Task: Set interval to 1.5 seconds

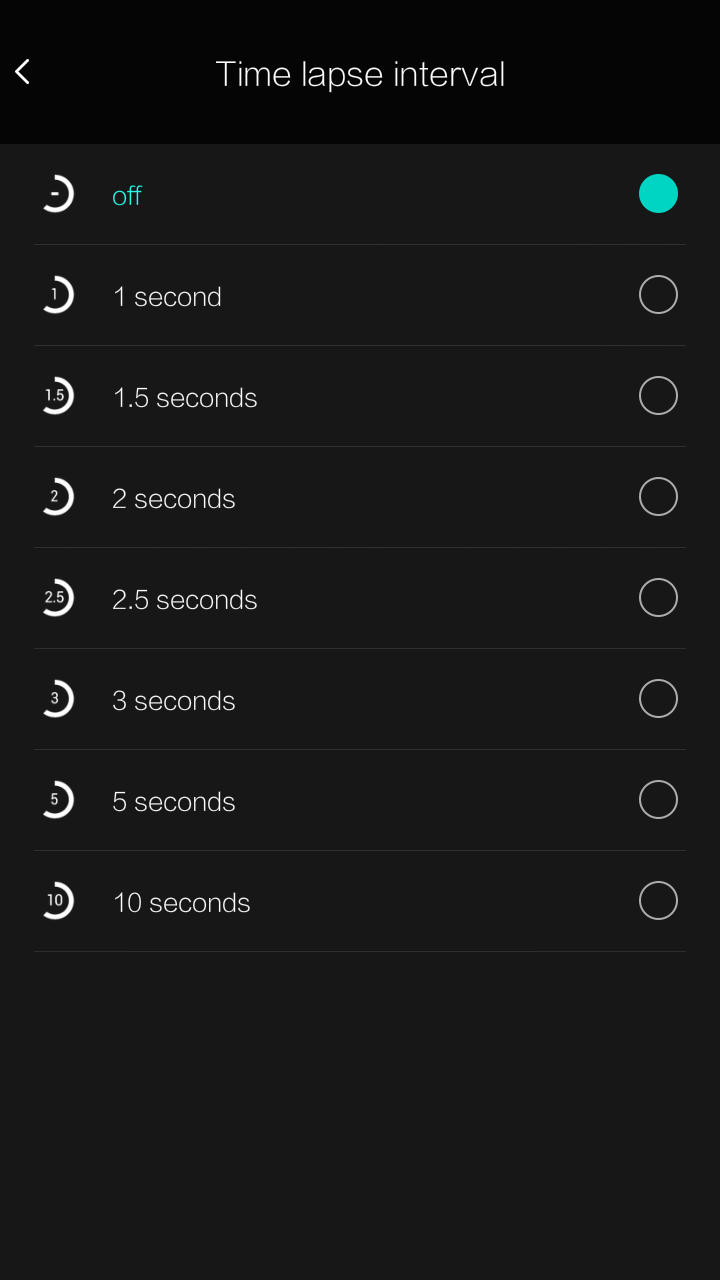Action: click(x=657, y=396)
